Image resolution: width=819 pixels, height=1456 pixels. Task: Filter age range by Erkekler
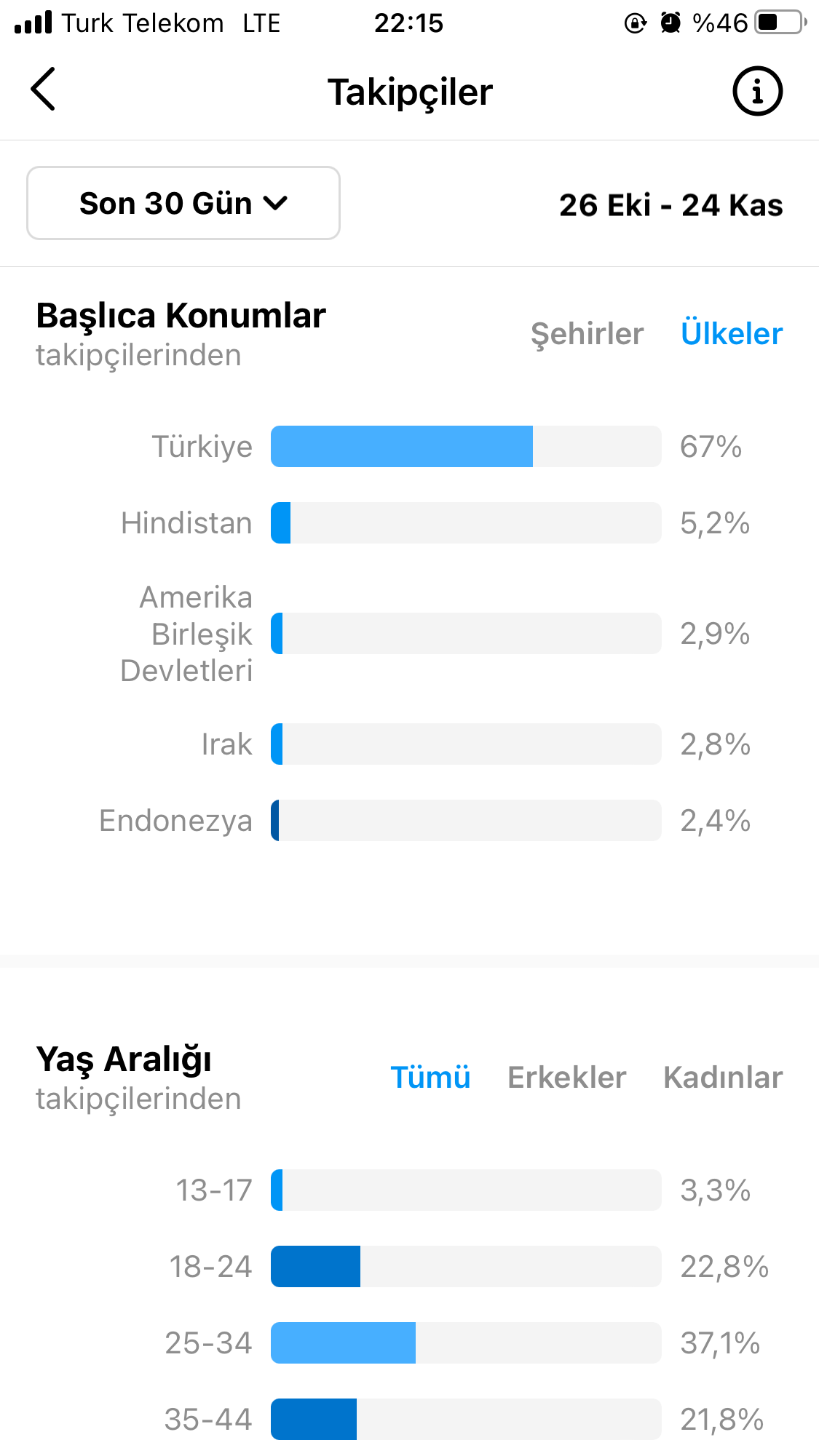point(566,1078)
